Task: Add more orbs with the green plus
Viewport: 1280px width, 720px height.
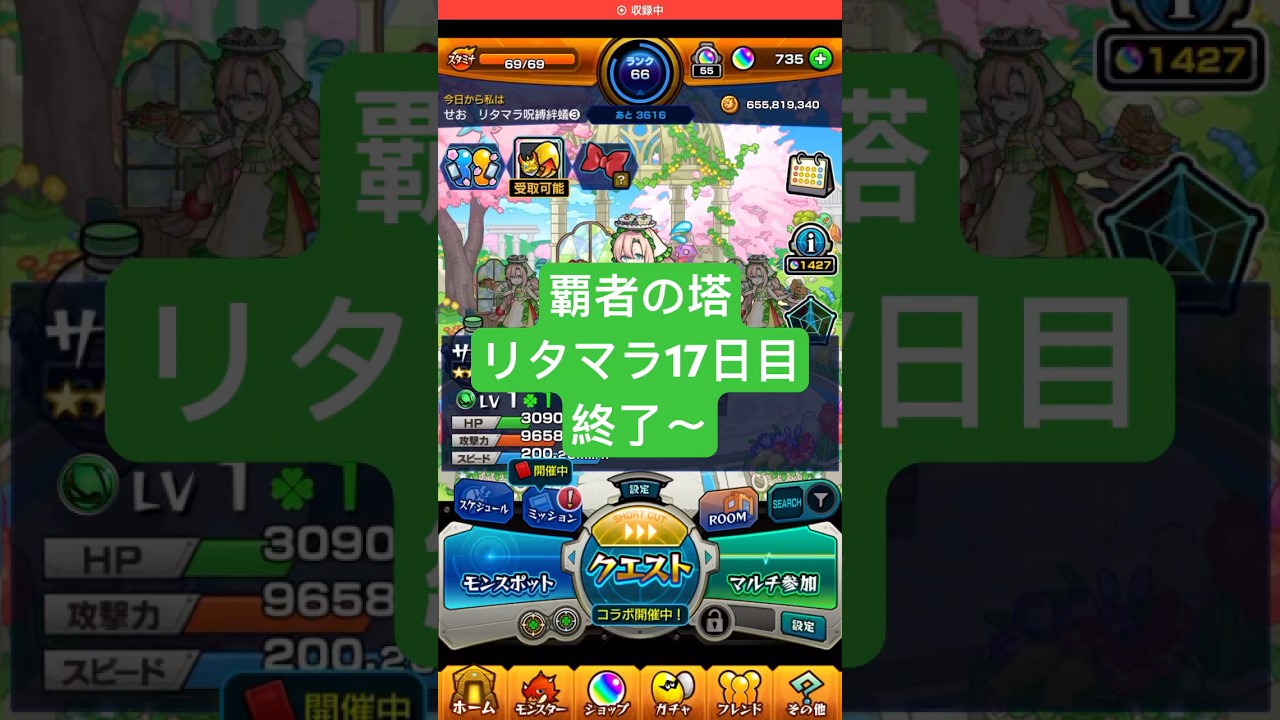Action: 820,59
